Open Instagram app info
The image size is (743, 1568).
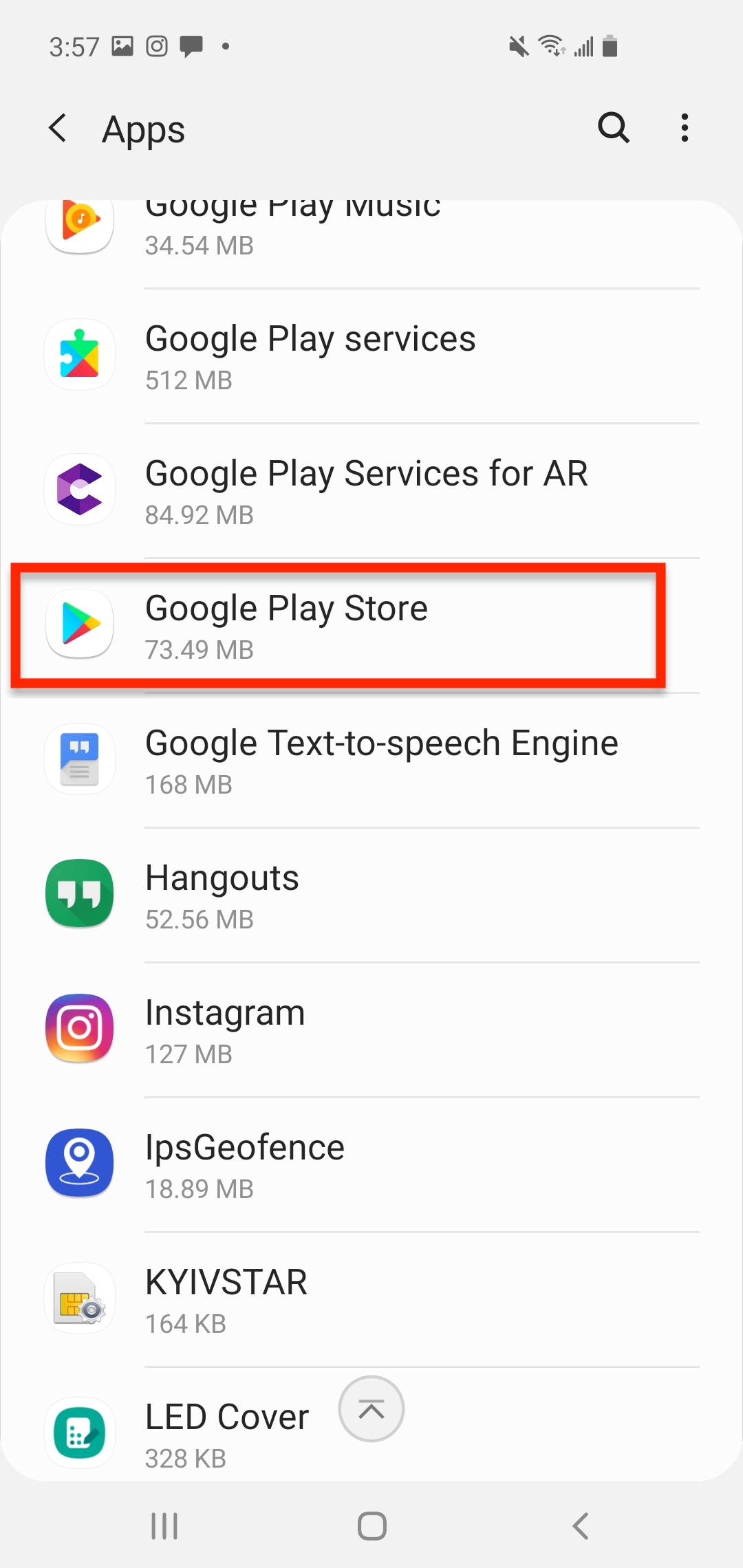371,1030
